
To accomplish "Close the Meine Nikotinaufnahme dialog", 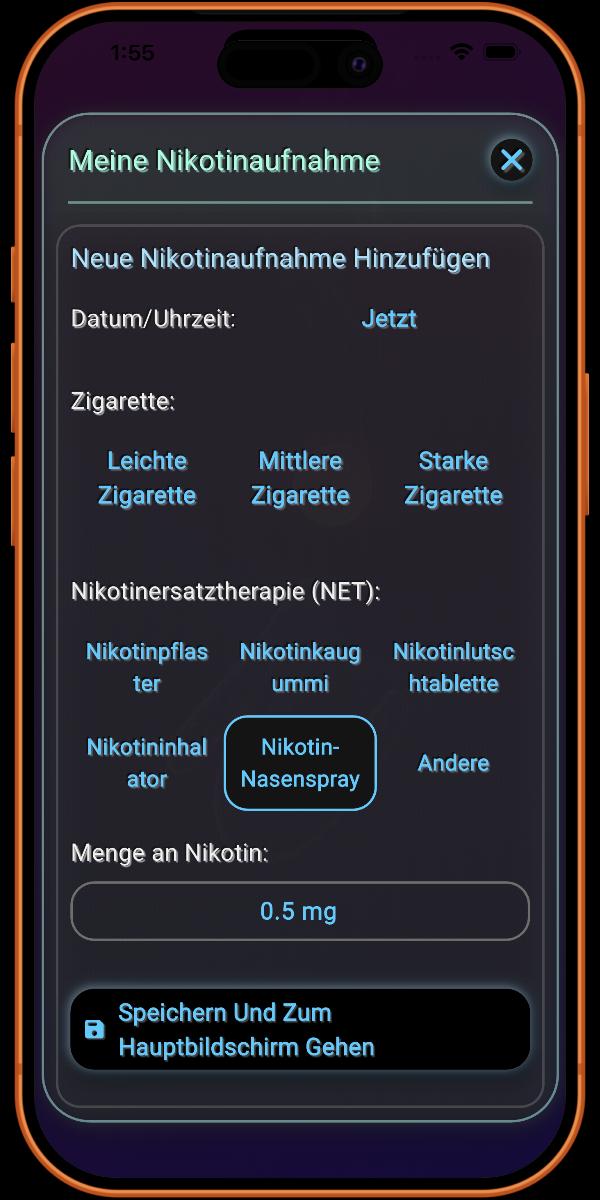I will (x=511, y=160).
